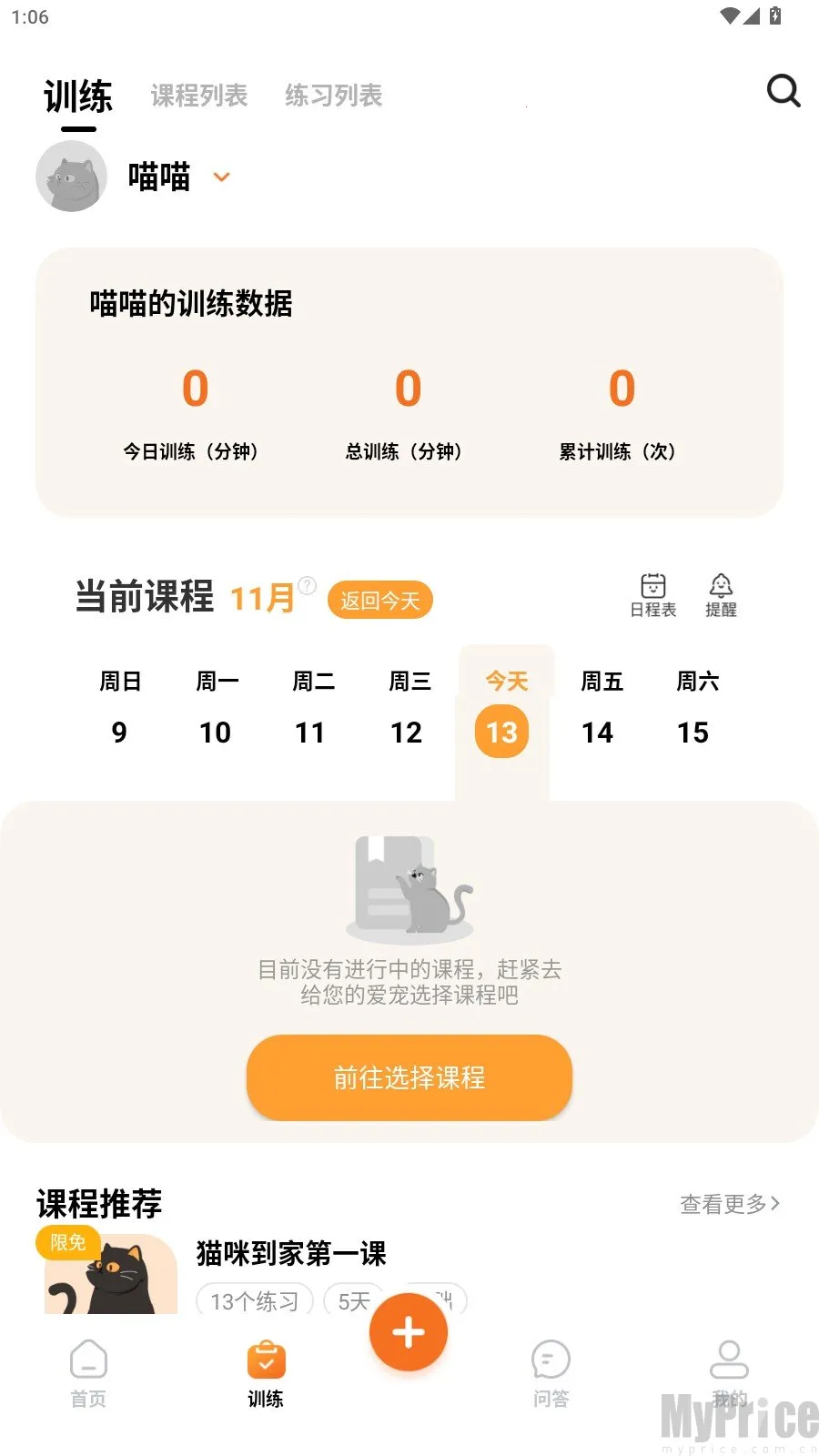Switch to the 课程列表 tab
The image size is (819, 1456).
tap(199, 95)
